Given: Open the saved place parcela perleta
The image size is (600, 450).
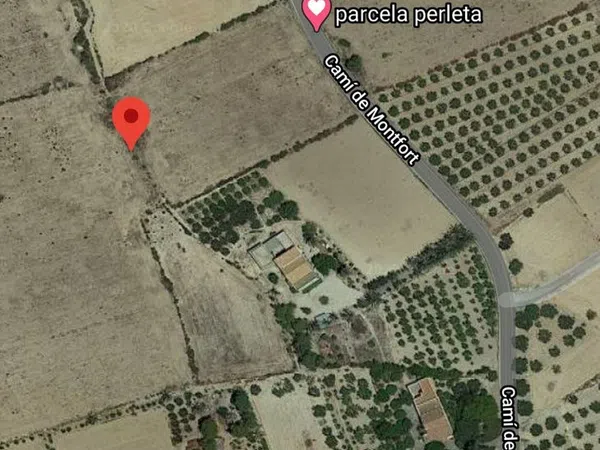Looking at the screenshot, I should click(x=317, y=14).
